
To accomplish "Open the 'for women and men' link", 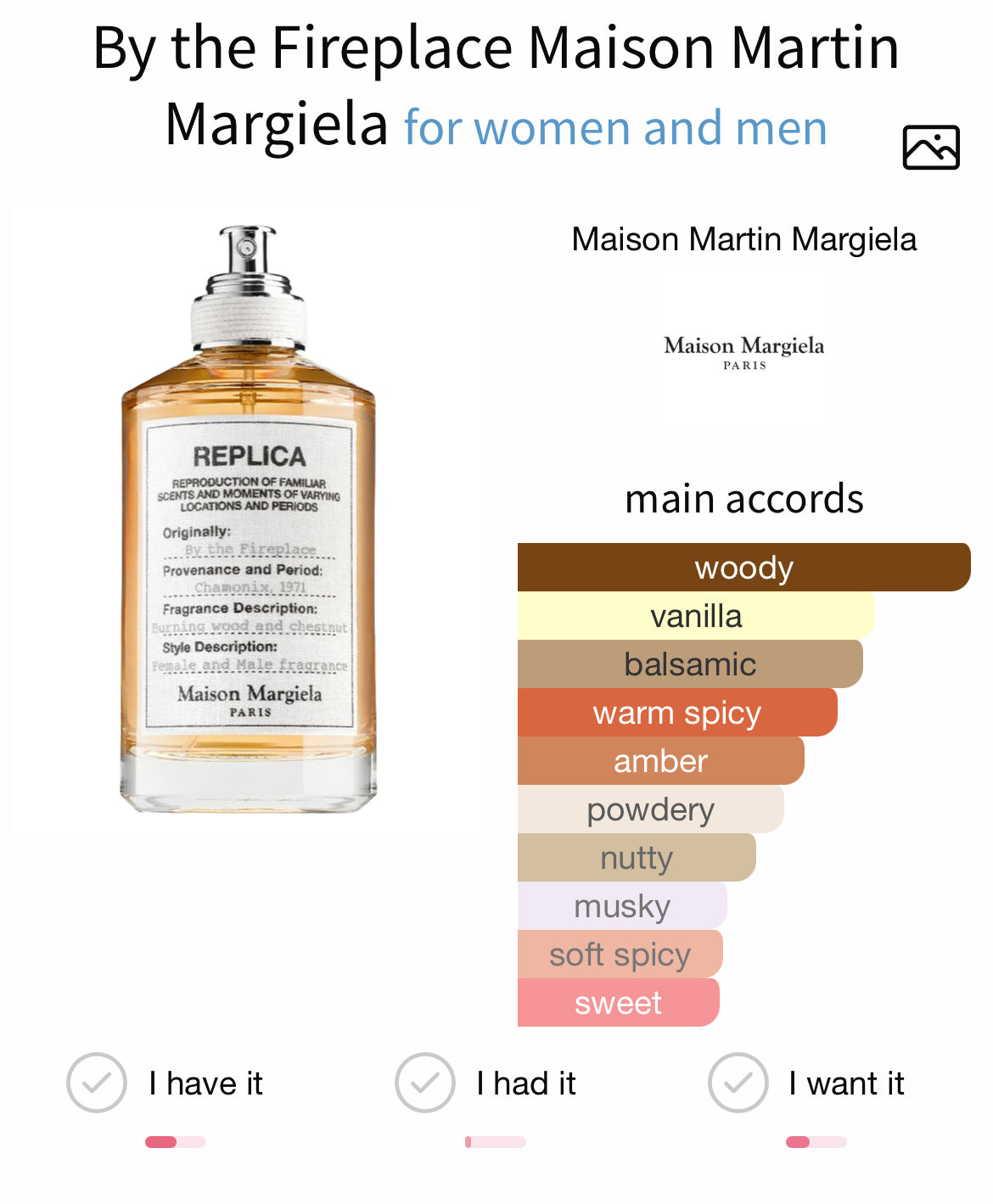I will (615, 128).
